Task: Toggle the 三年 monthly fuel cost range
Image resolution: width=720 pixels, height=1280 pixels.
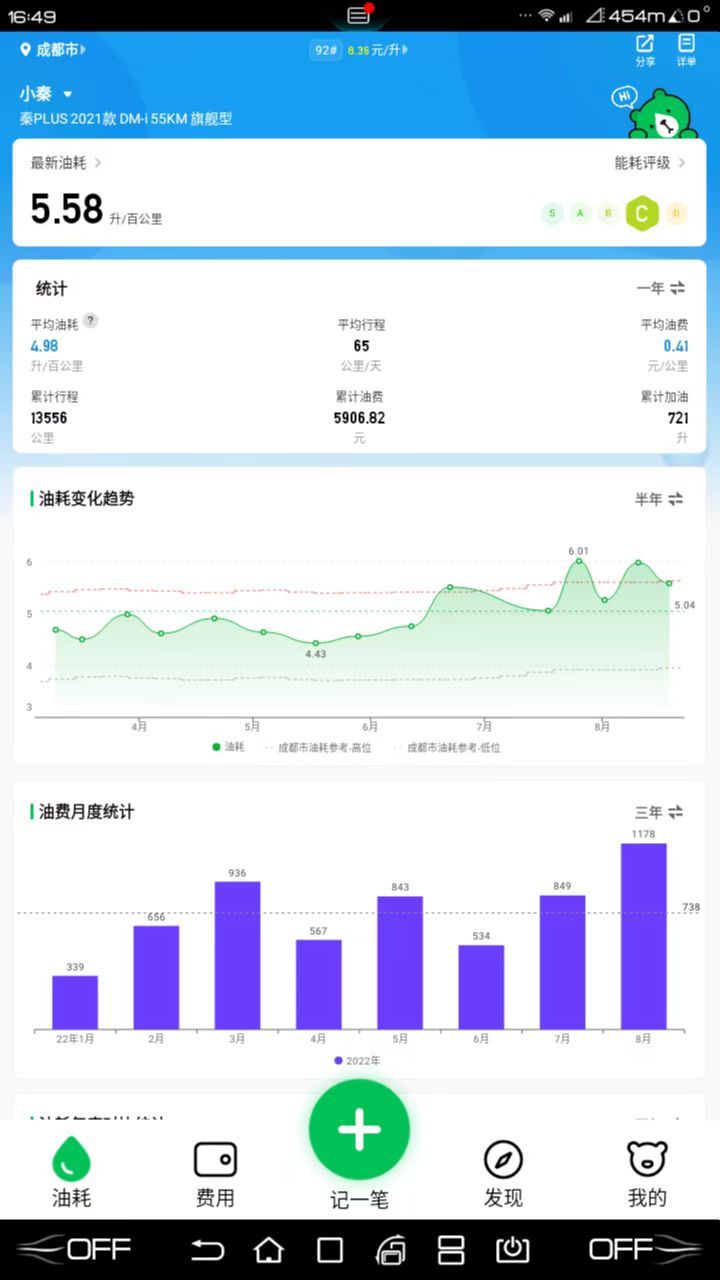Action: pyautogui.click(x=660, y=812)
